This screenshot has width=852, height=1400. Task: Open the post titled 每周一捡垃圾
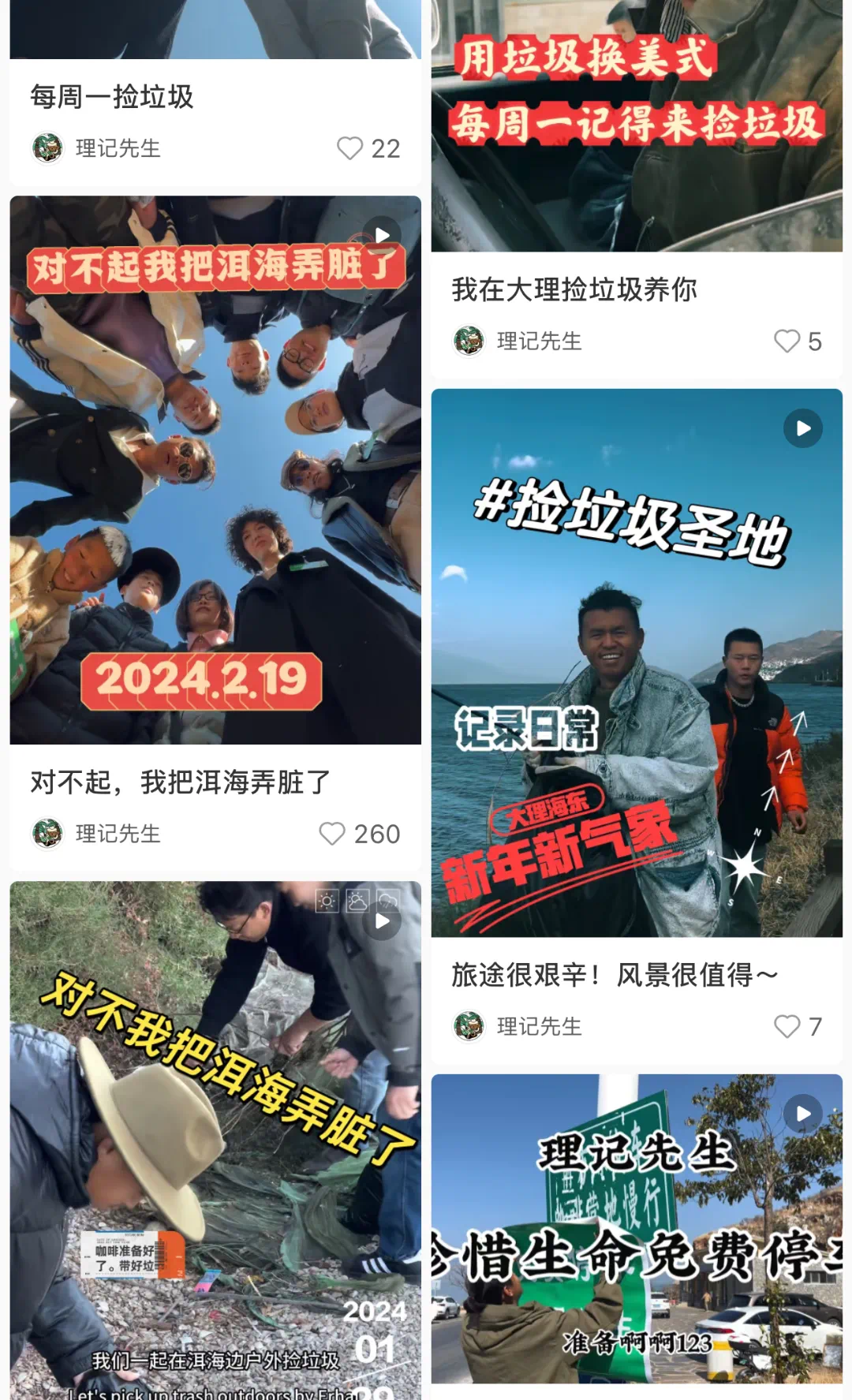112,97
